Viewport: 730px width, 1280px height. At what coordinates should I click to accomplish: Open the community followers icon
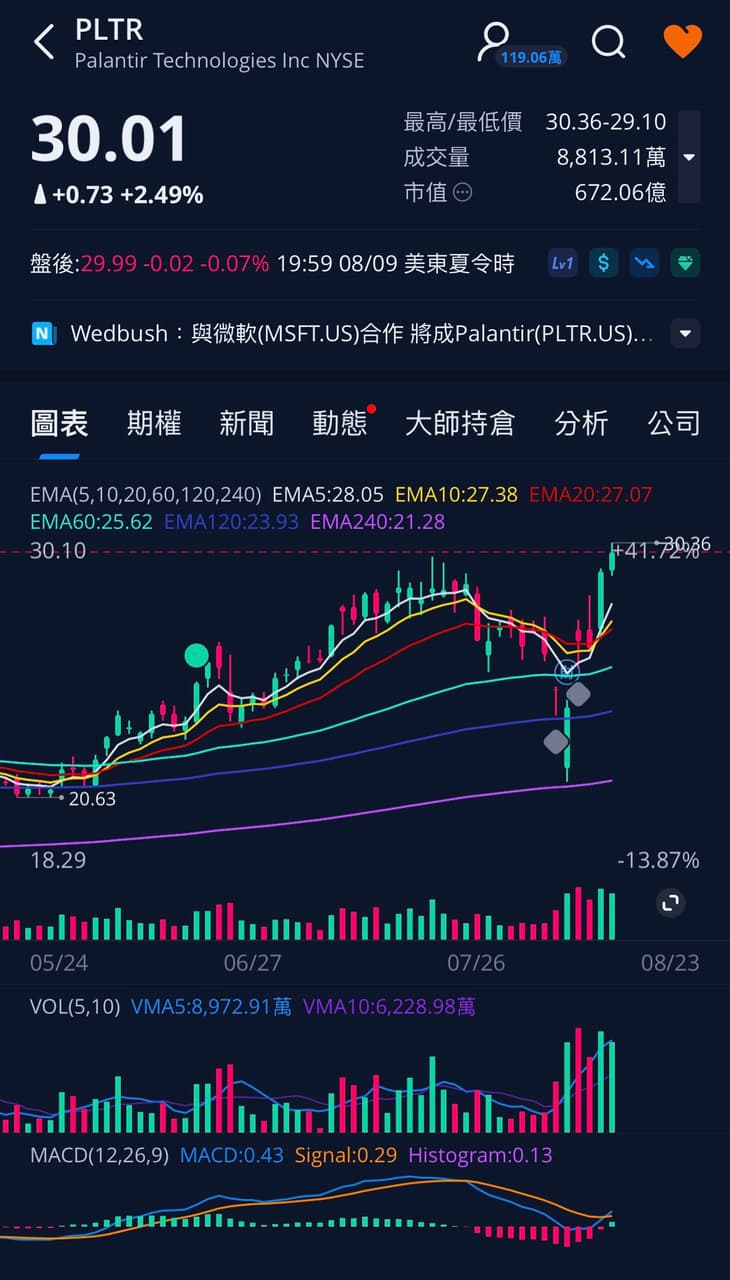click(x=495, y=40)
